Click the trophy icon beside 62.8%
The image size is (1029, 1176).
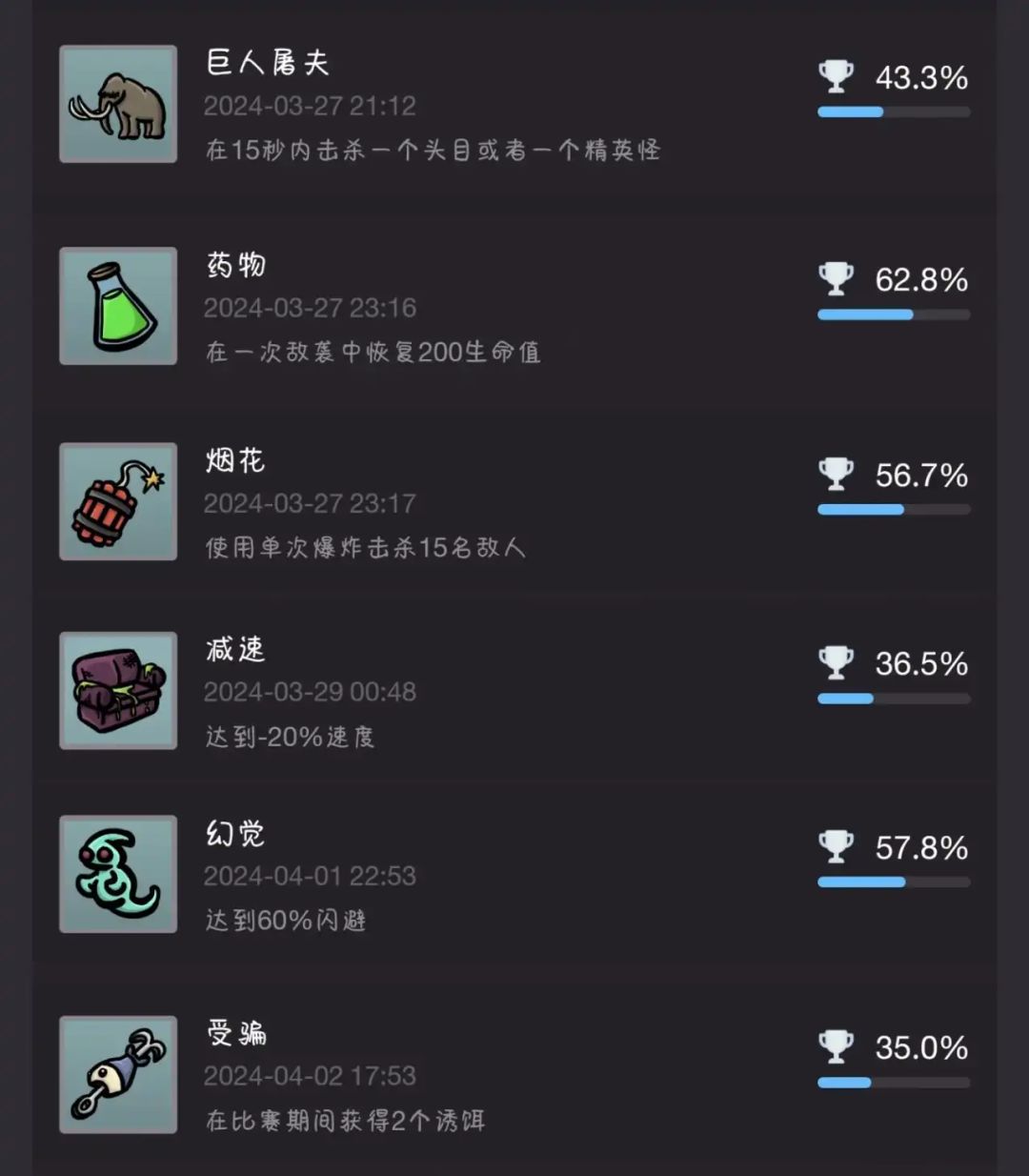[837, 280]
